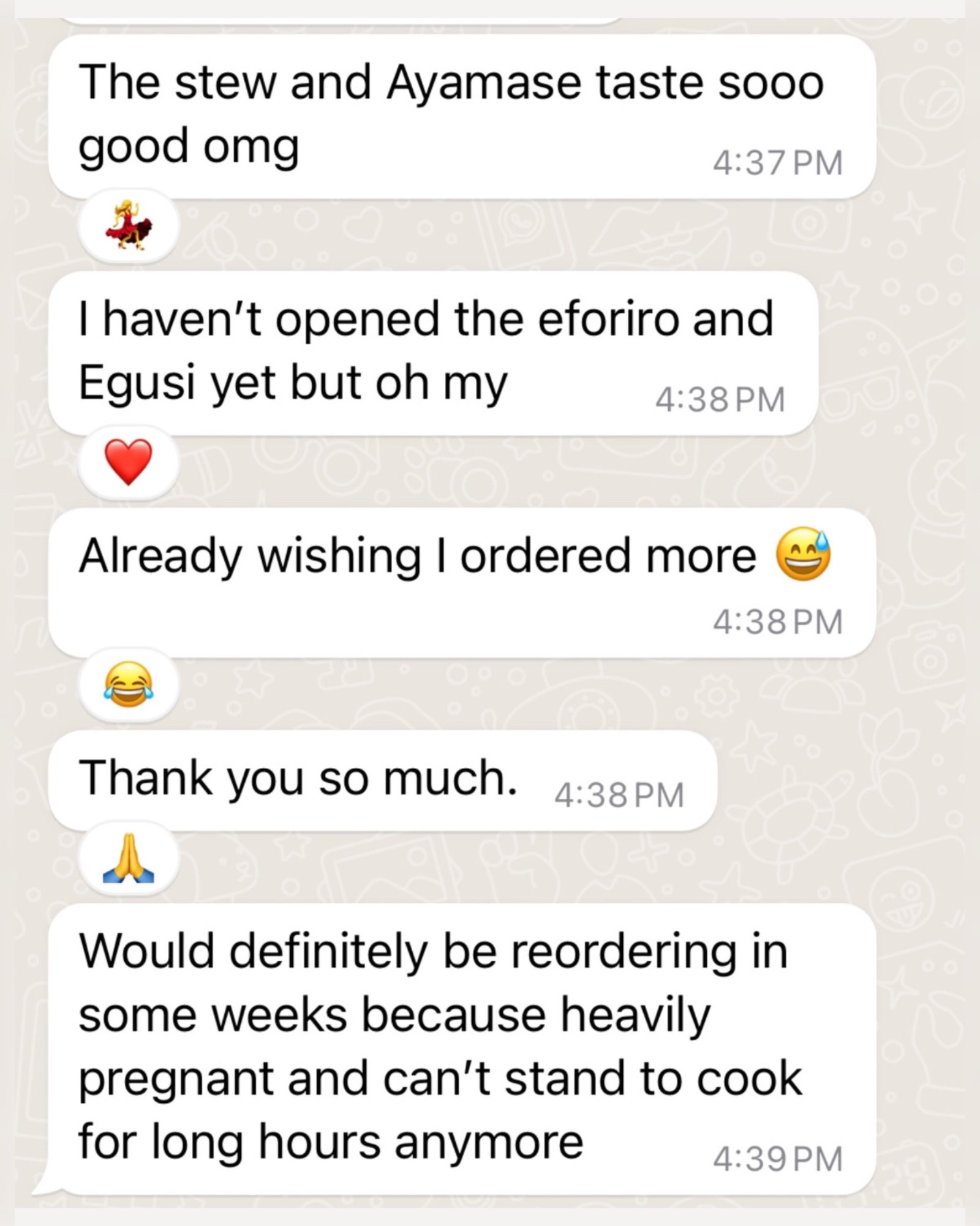Open the laughing tears reaction under ordered more
Screen dimensions: 980x1226
129,685
